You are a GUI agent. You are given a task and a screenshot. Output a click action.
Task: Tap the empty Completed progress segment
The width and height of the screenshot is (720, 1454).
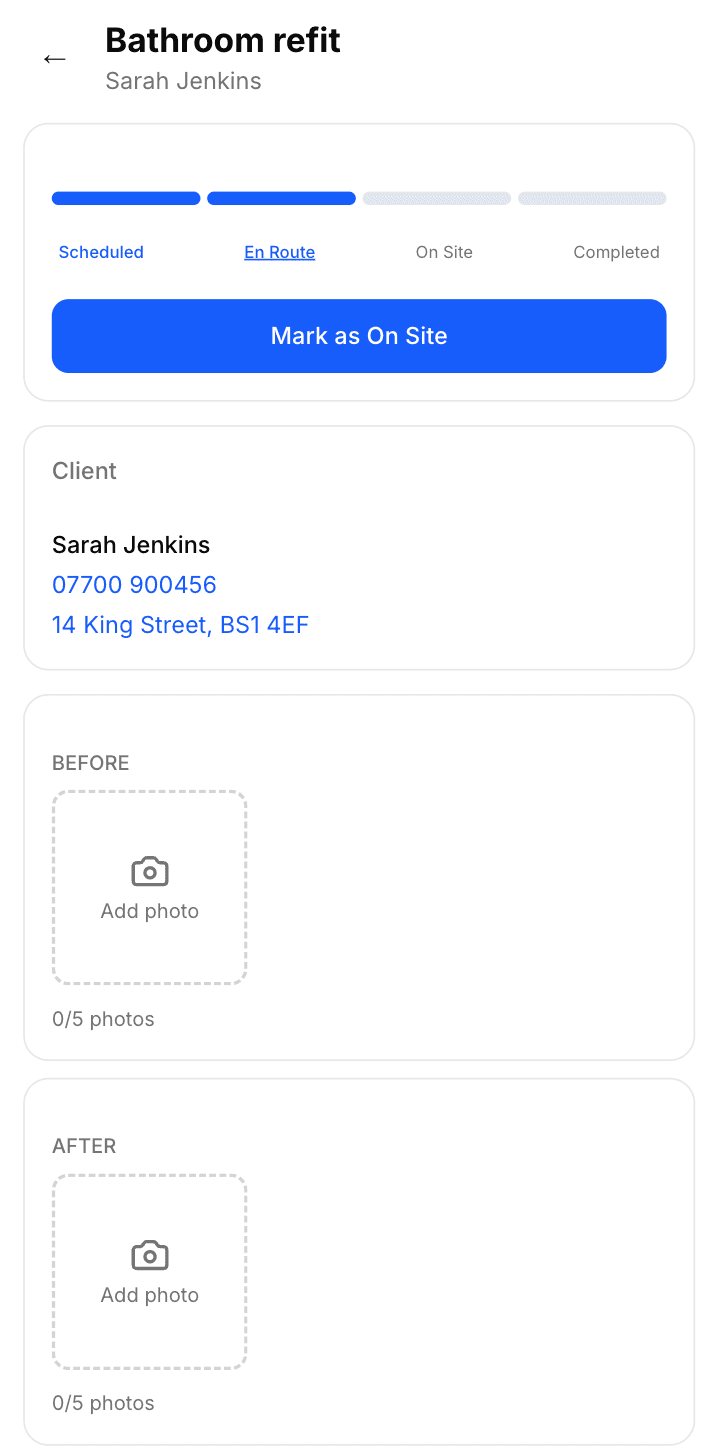point(592,198)
